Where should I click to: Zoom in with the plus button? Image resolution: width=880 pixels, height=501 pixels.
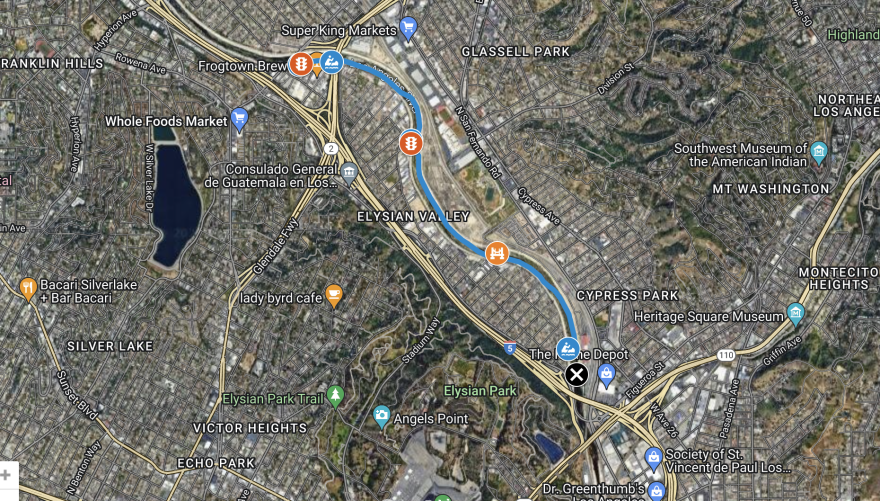(x=6, y=476)
